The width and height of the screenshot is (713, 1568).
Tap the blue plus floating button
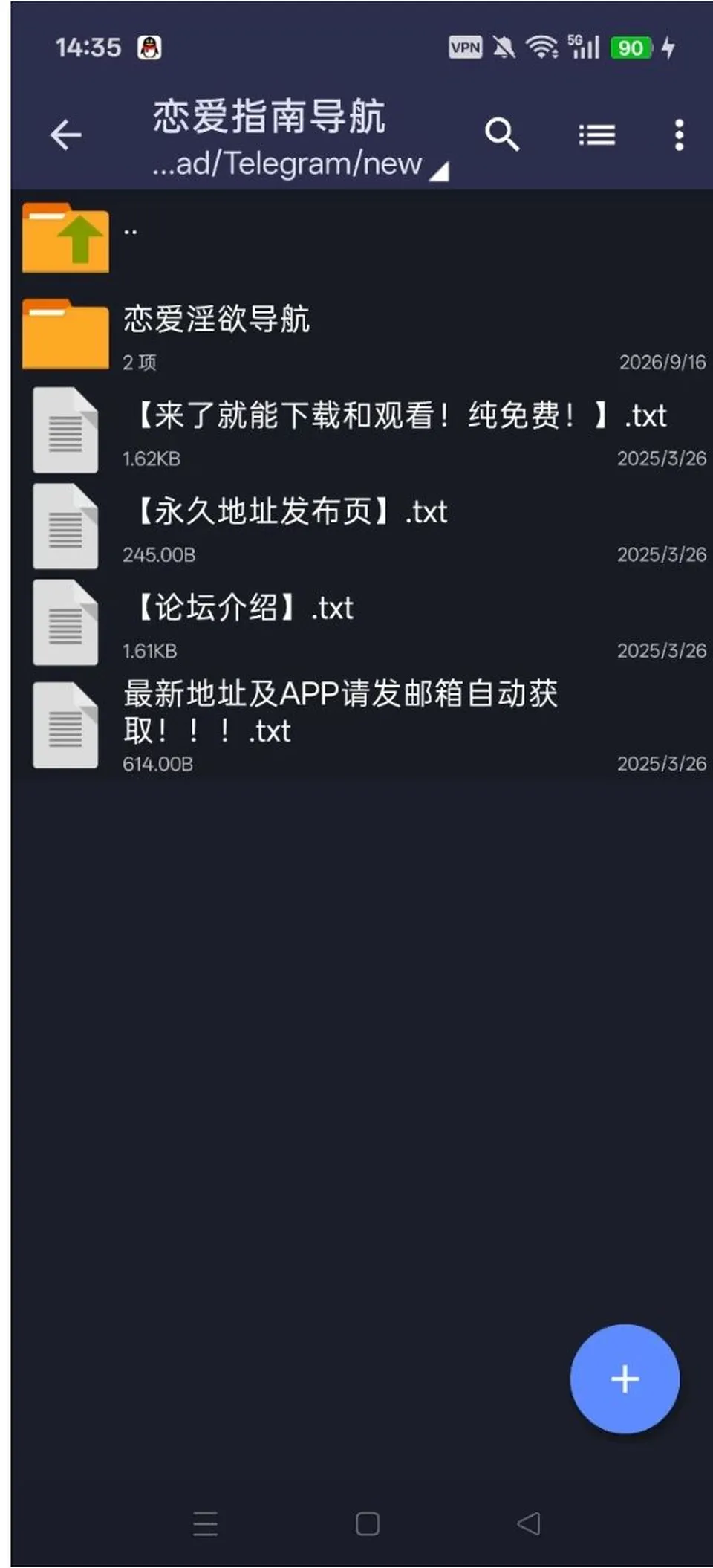pyautogui.click(x=625, y=1379)
